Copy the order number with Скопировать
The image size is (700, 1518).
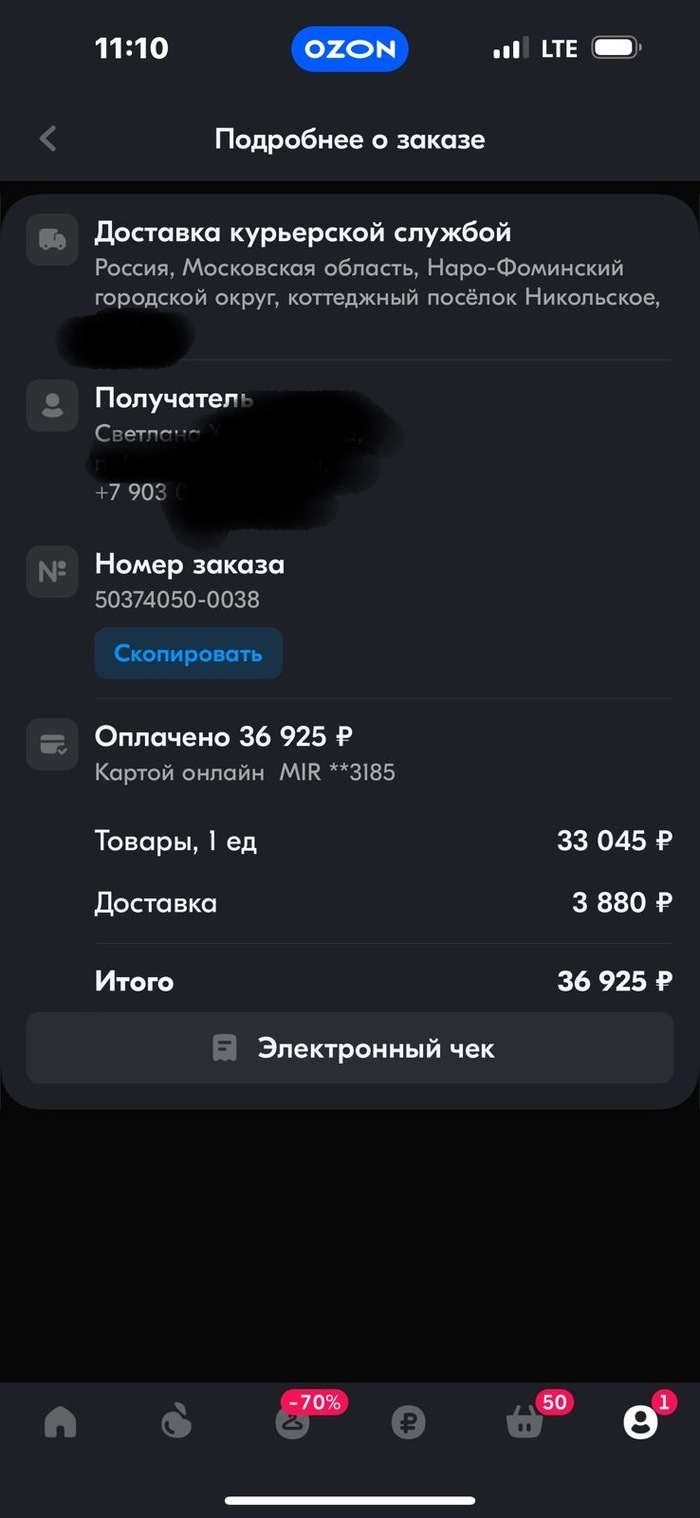(188, 654)
